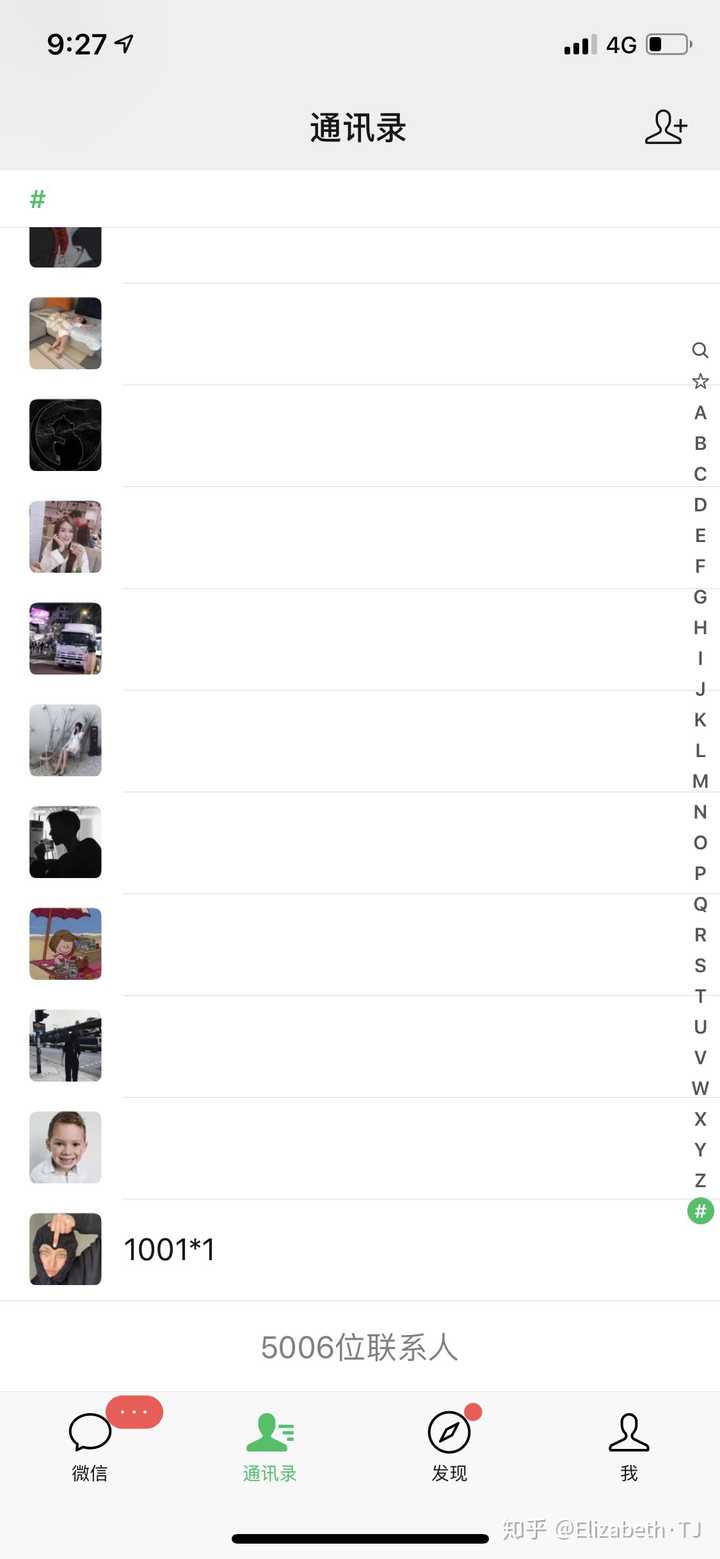This screenshot has height=1559, width=720.
Task: Jump to search via index magnifier icon
Action: pyautogui.click(x=700, y=350)
